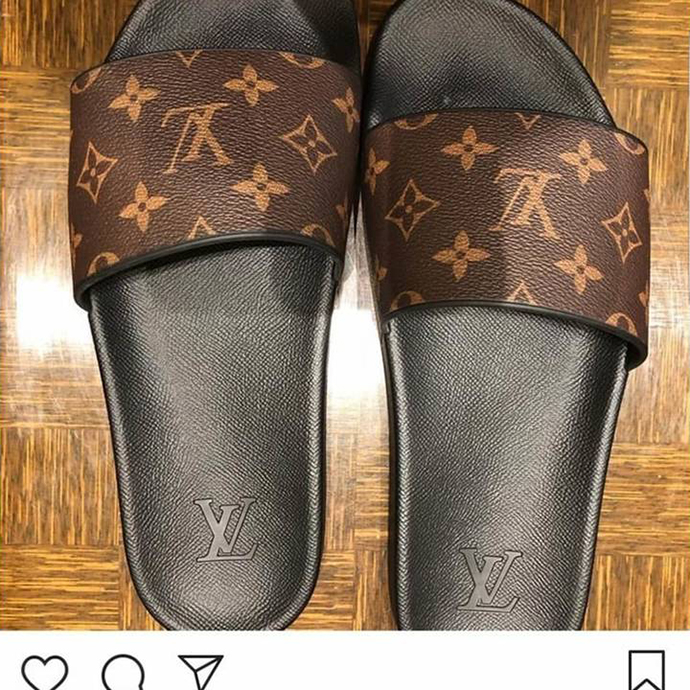Save the post with the bookmark icon

click(646, 671)
